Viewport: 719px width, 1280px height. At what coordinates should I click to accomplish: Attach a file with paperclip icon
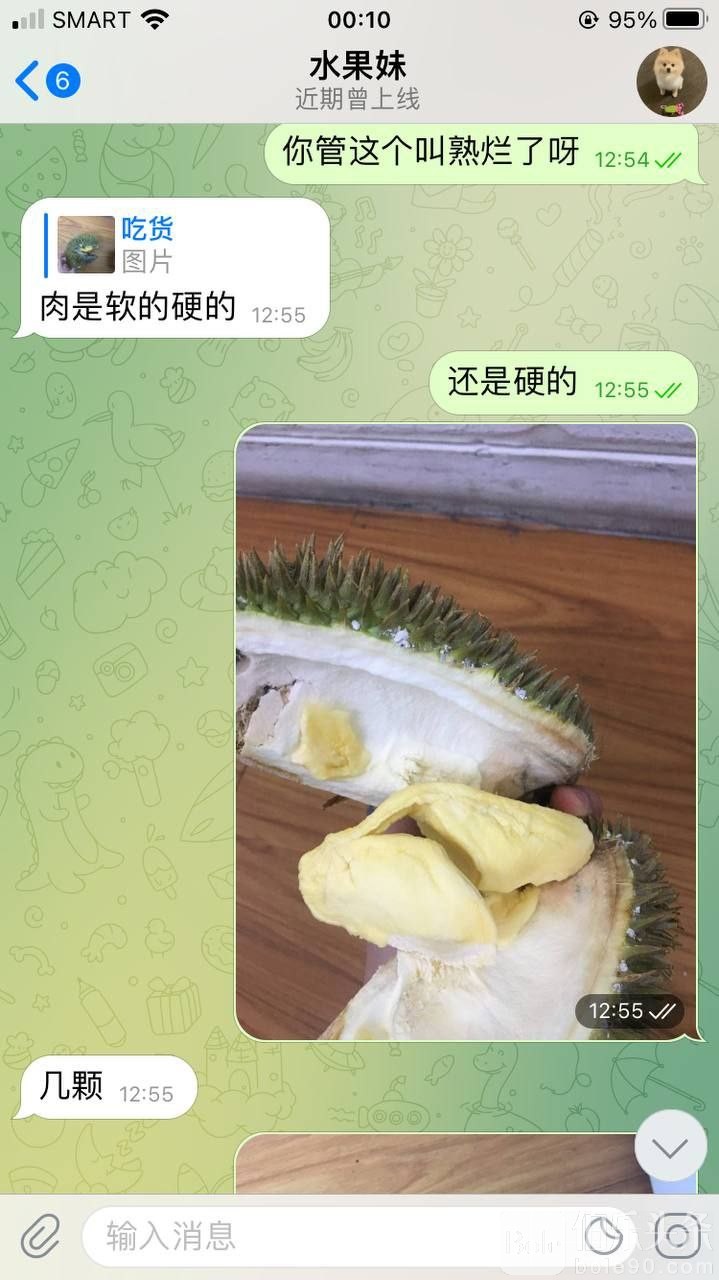[40, 1237]
